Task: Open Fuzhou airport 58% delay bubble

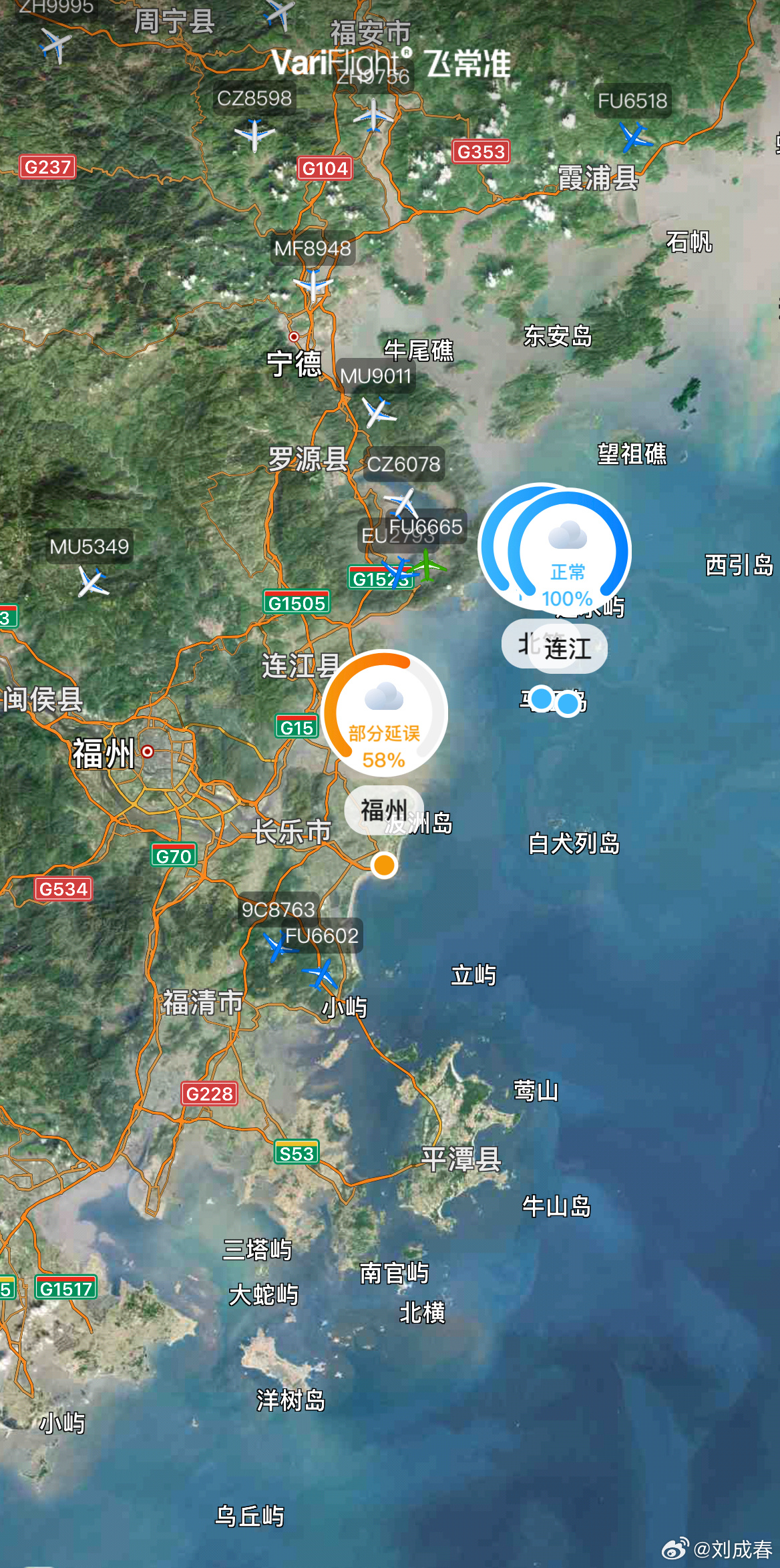Action: [384, 713]
